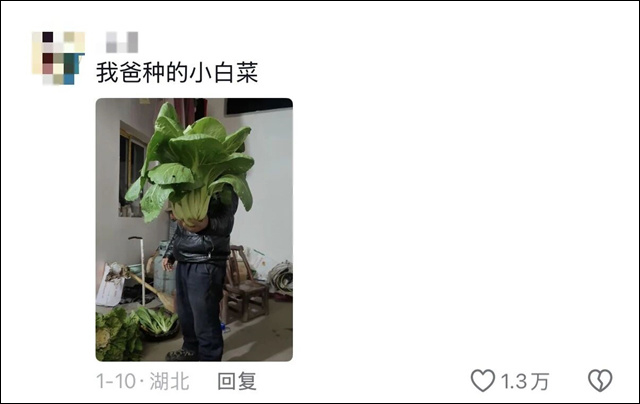Image resolution: width=640 pixels, height=404 pixels.
Task: Open the attached 小白菜 photo
Action: (194, 229)
